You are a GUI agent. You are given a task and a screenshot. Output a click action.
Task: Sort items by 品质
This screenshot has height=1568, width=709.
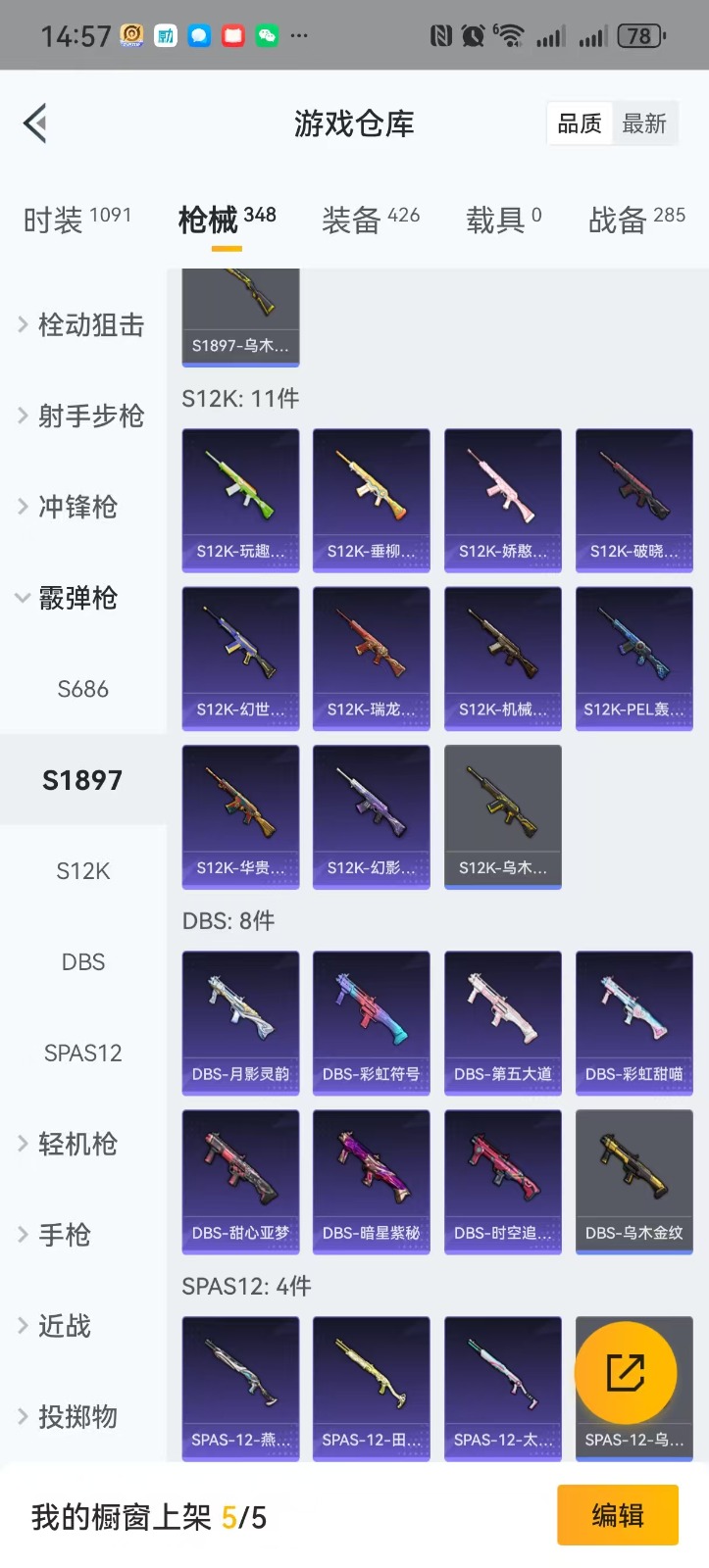(580, 124)
